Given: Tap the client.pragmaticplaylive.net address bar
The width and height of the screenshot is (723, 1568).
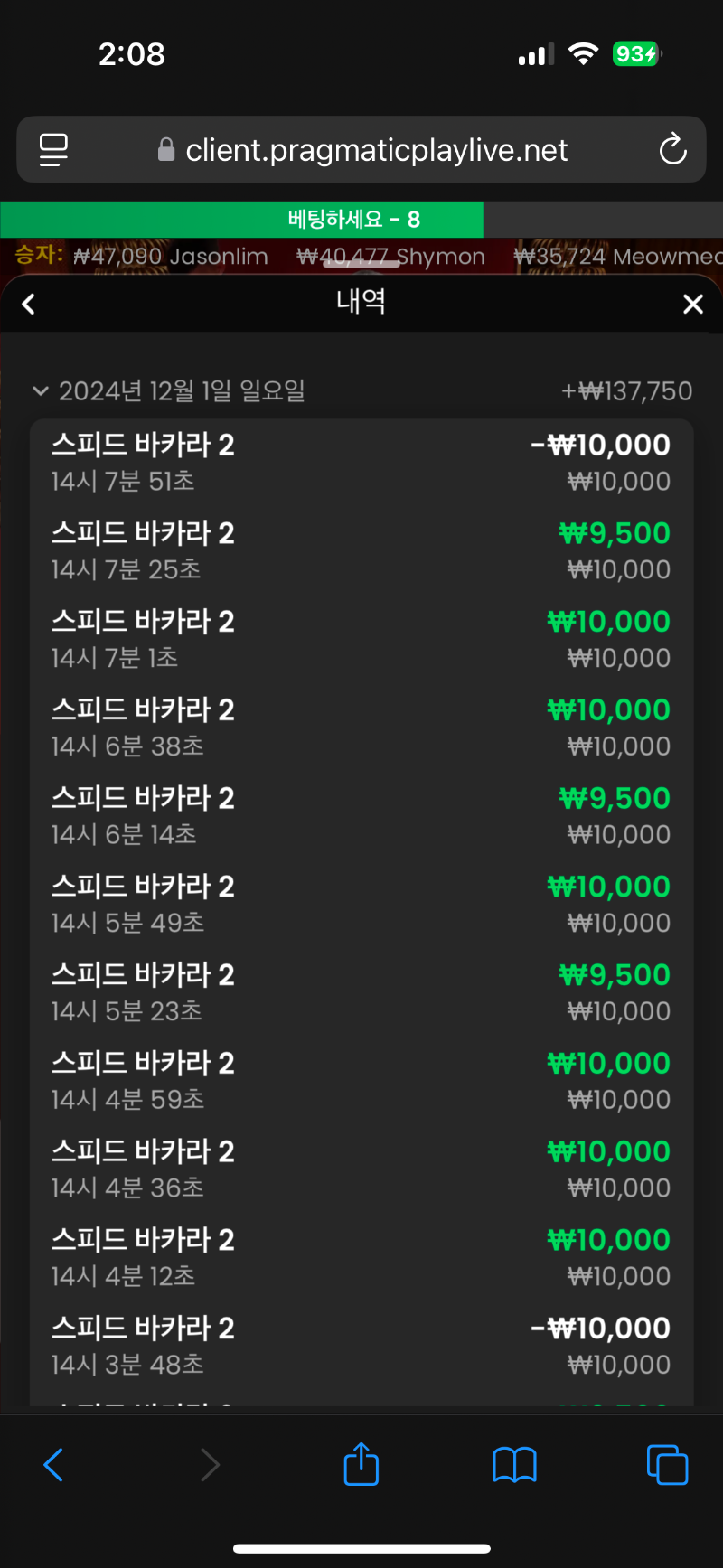Looking at the screenshot, I should tap(361, 149).
